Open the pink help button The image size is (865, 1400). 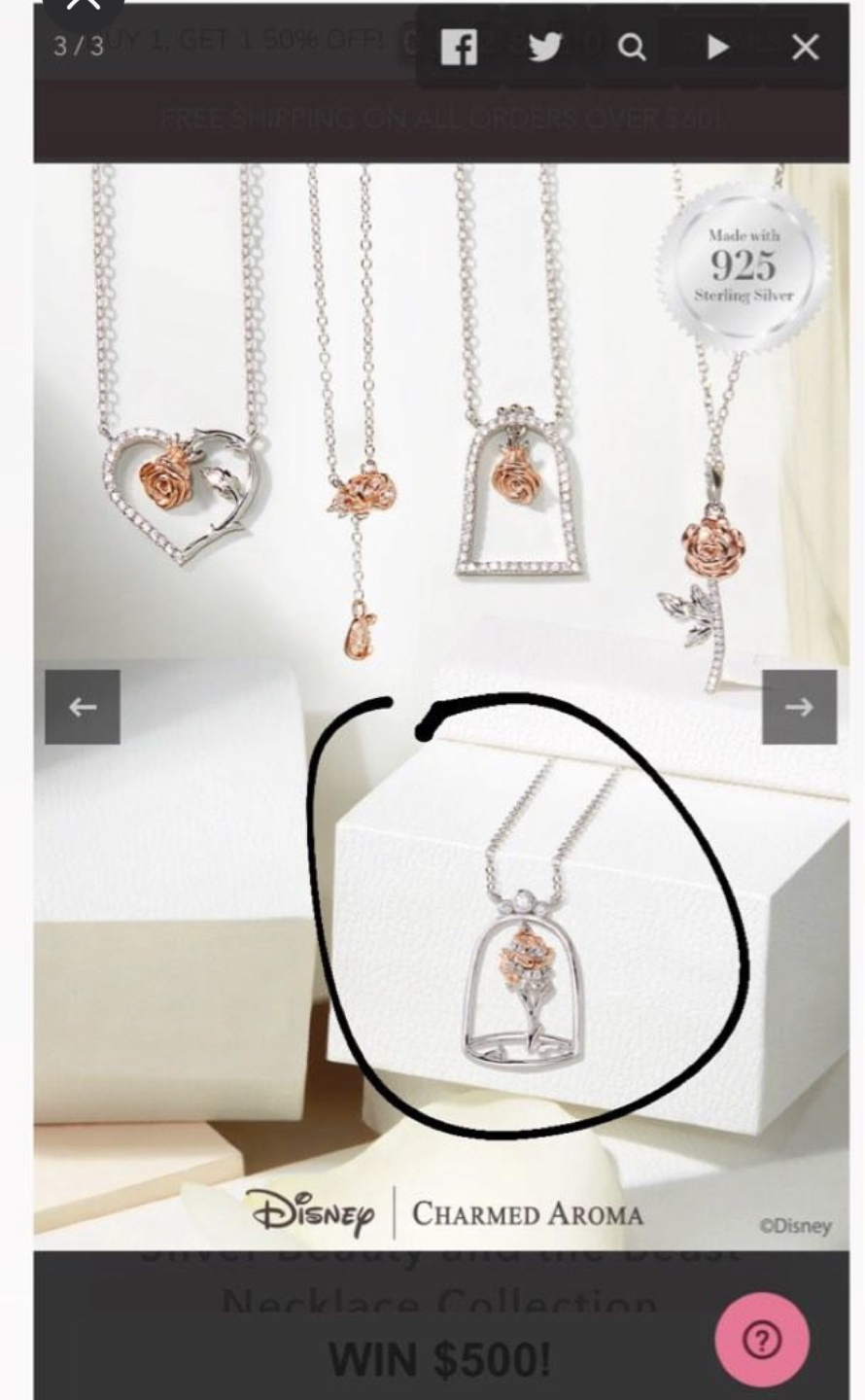click(x=761, y=1341)
